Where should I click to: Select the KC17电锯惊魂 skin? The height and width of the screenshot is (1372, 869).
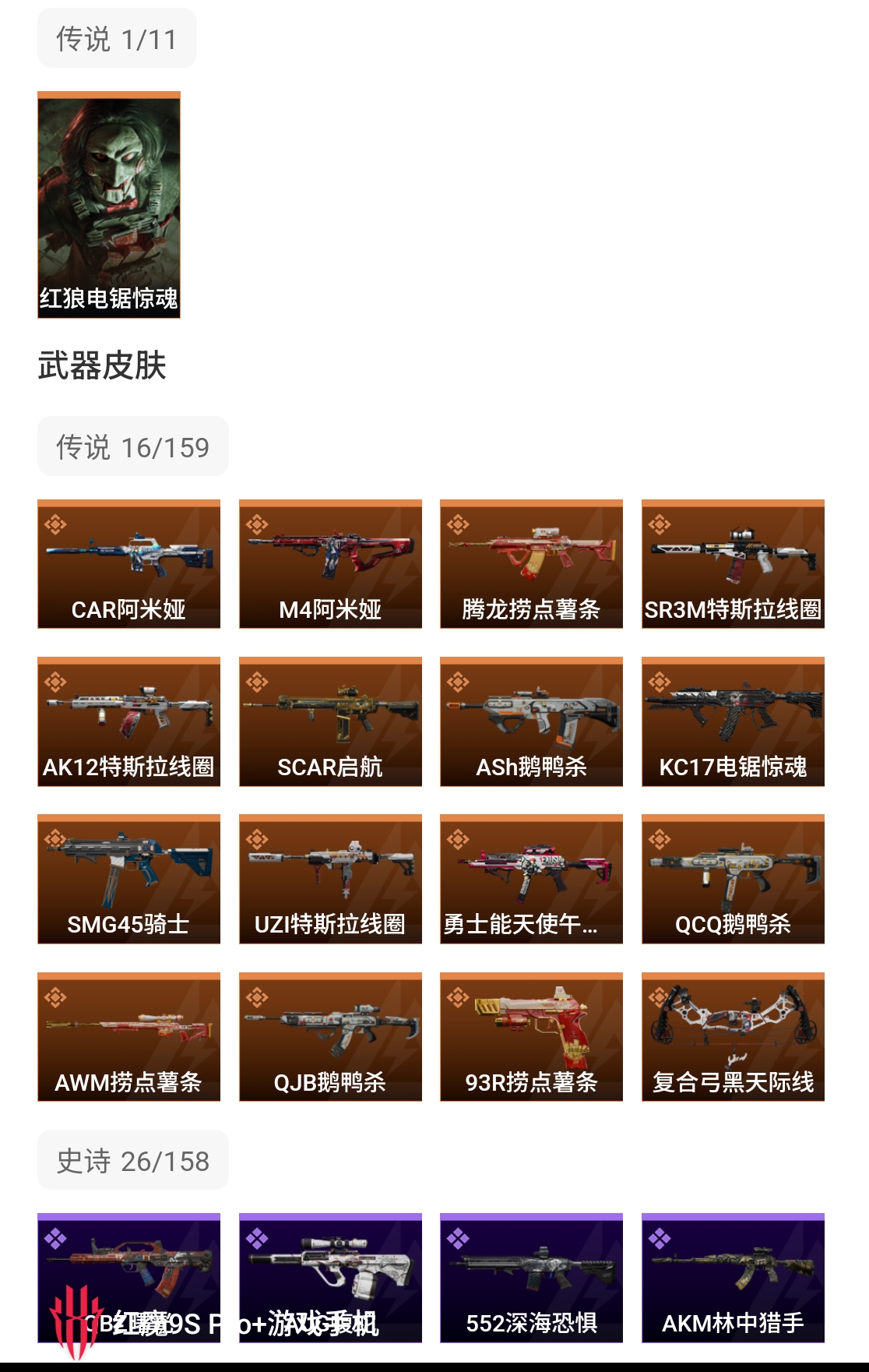point(733,721)
